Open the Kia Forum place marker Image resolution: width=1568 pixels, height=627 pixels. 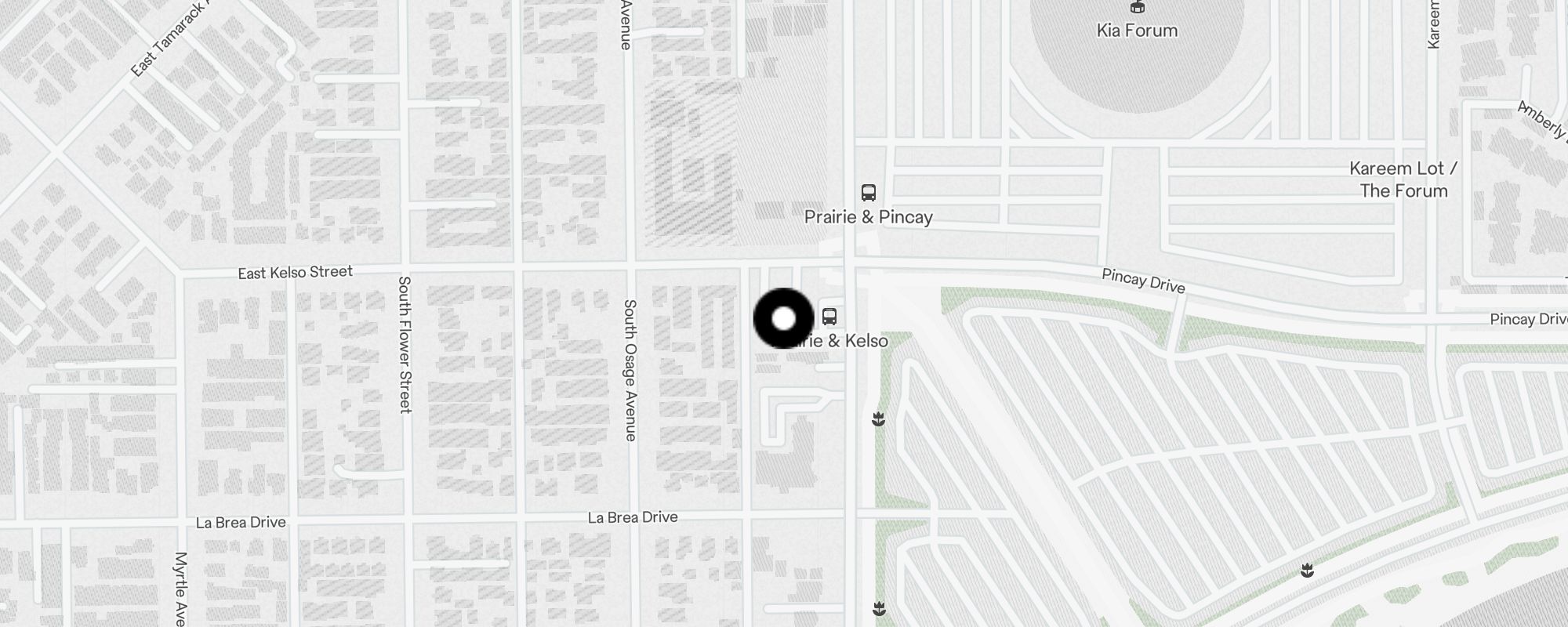(x=1137, y=8)
